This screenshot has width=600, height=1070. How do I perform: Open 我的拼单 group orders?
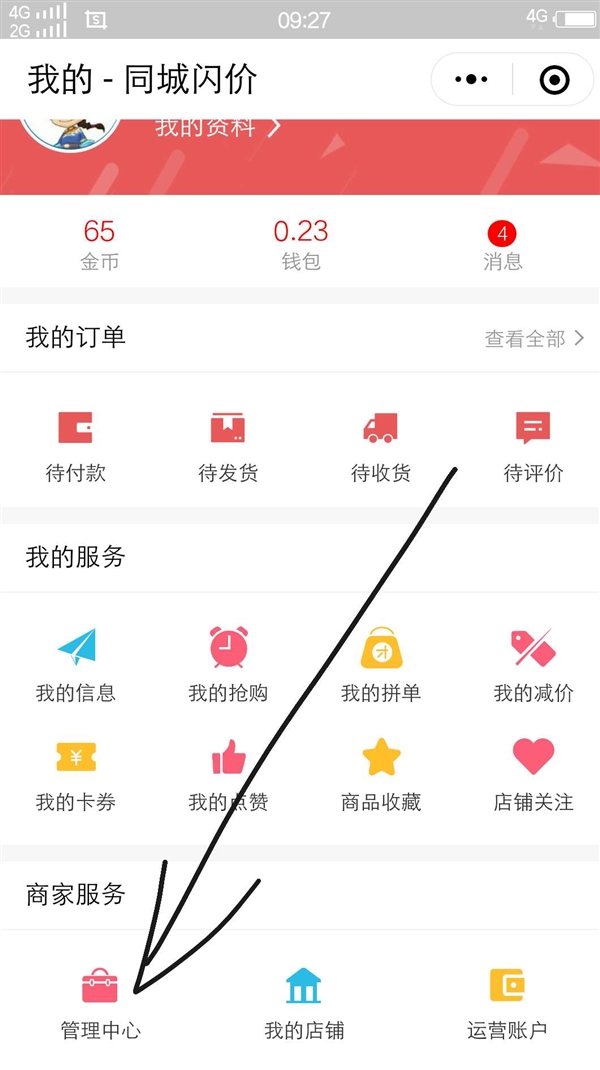pos(380,665)
